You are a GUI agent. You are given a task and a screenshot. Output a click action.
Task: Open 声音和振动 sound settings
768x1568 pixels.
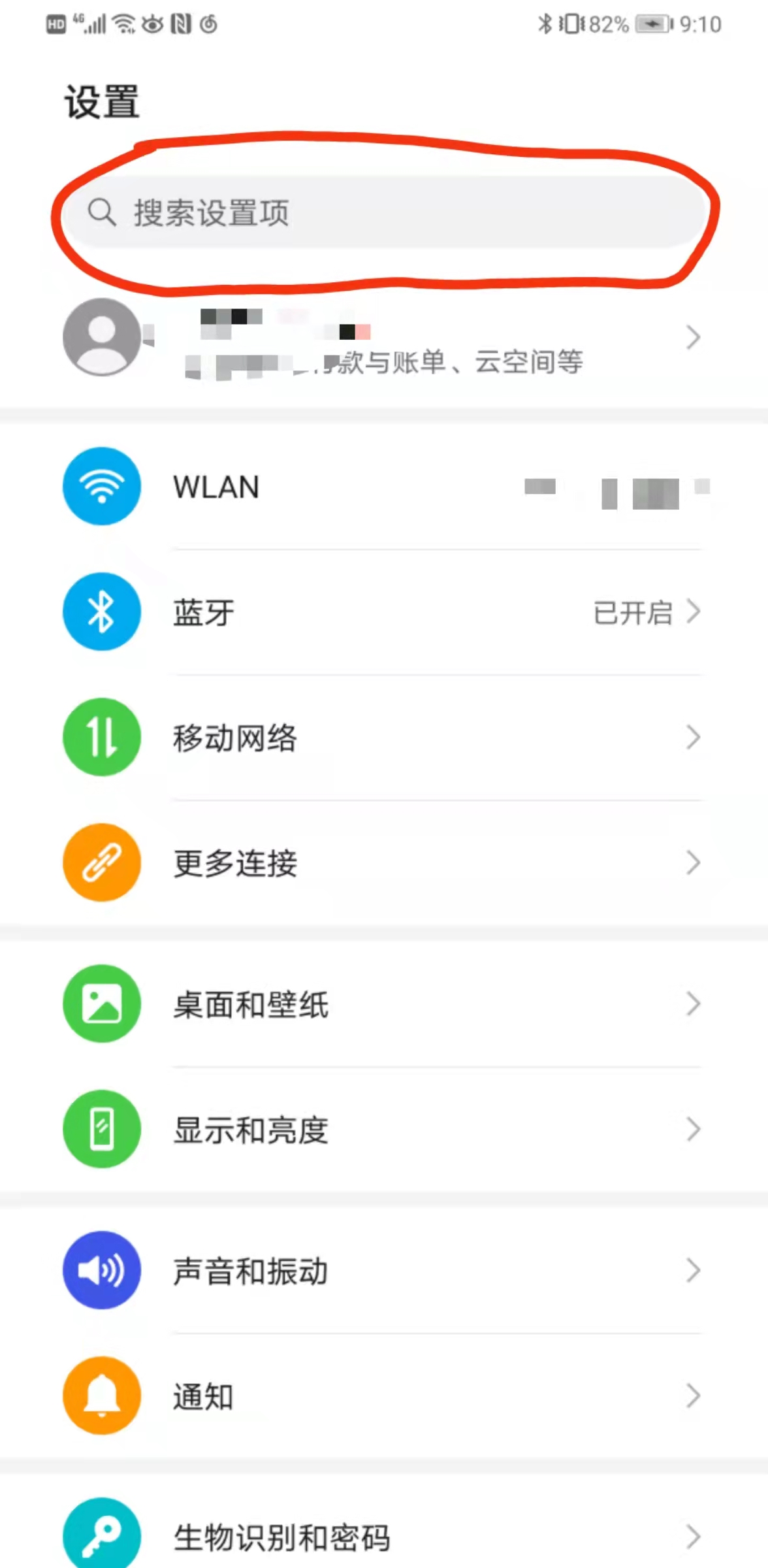(384, 1271)
